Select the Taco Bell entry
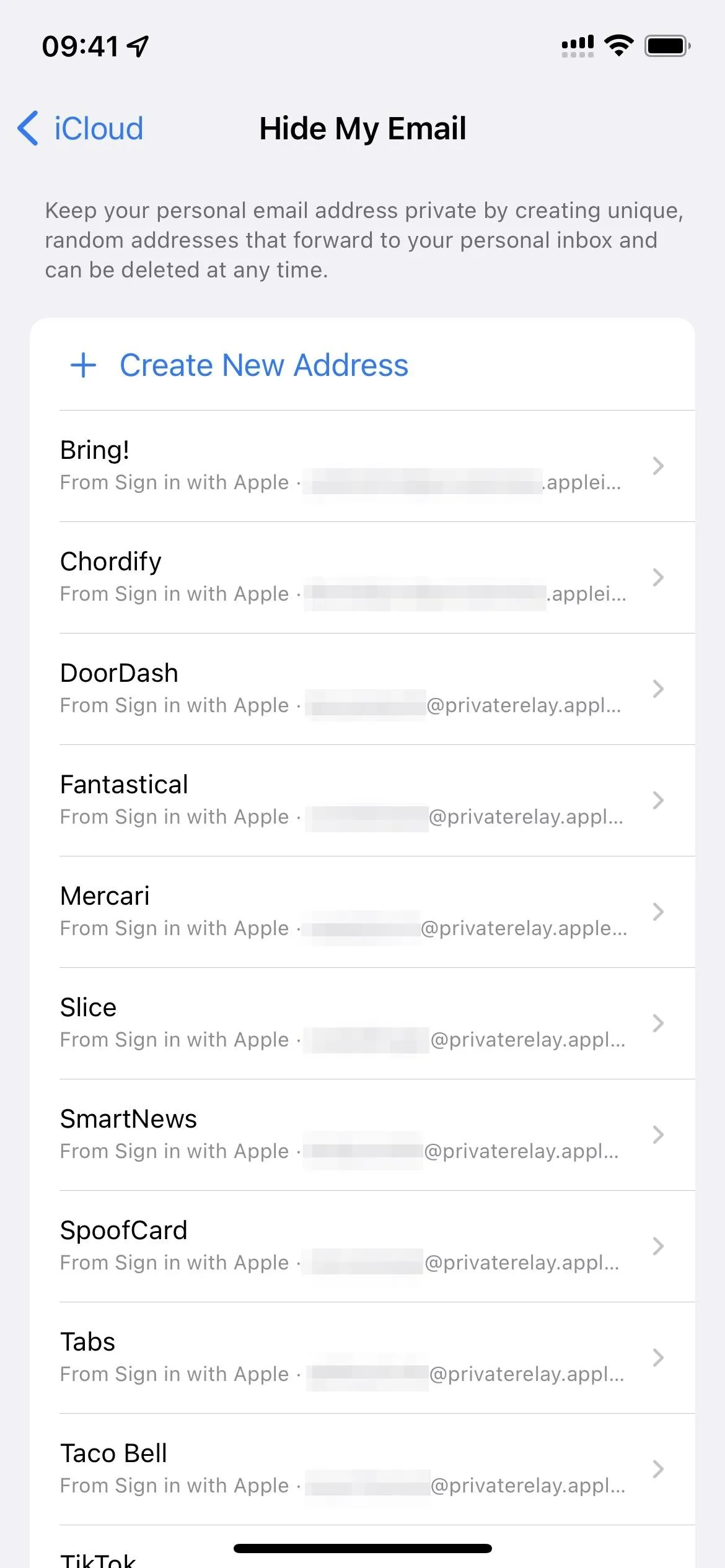 pos(362,1470)
